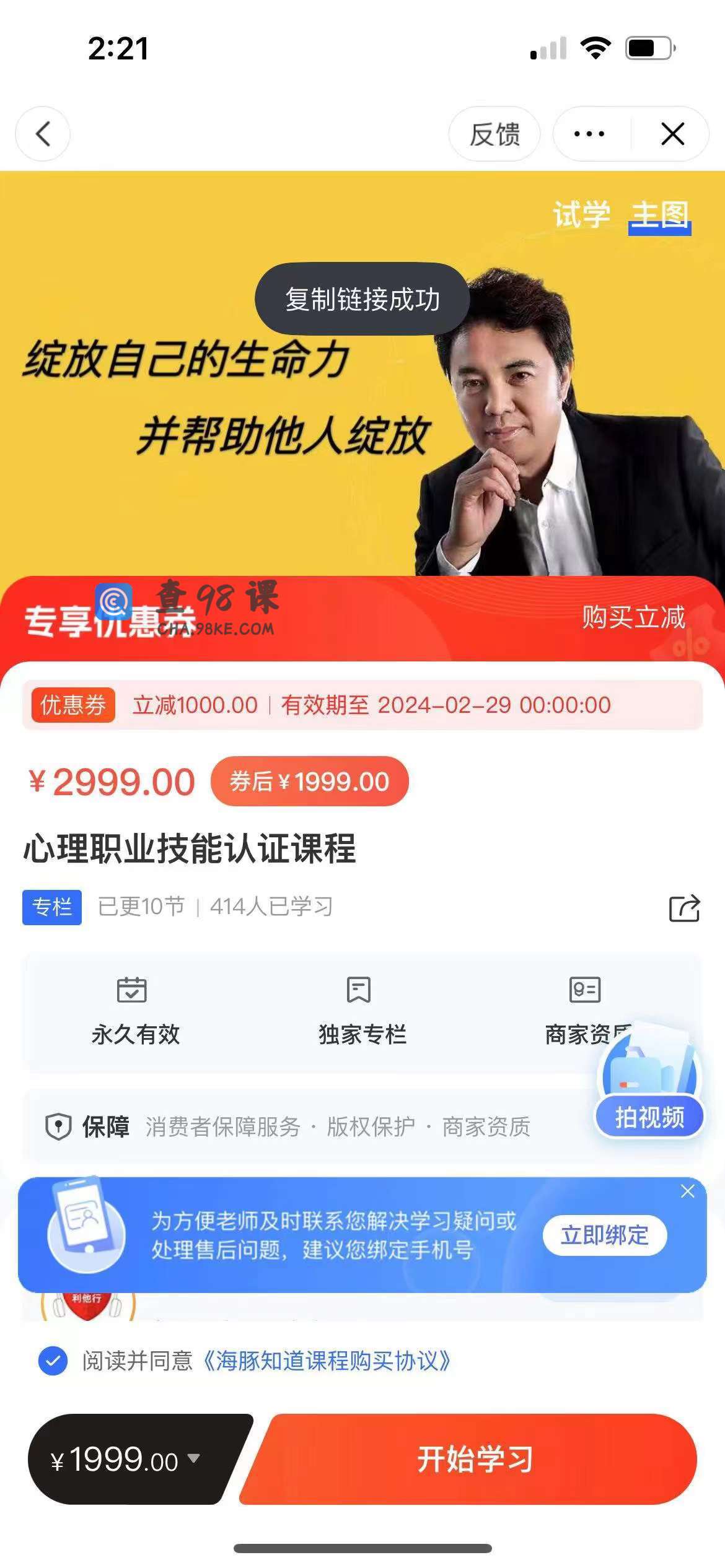Tap the 优惠券 立减1000.00 coupon row
This screenshot has width=725, height=1568.
(x=362, y=705)
